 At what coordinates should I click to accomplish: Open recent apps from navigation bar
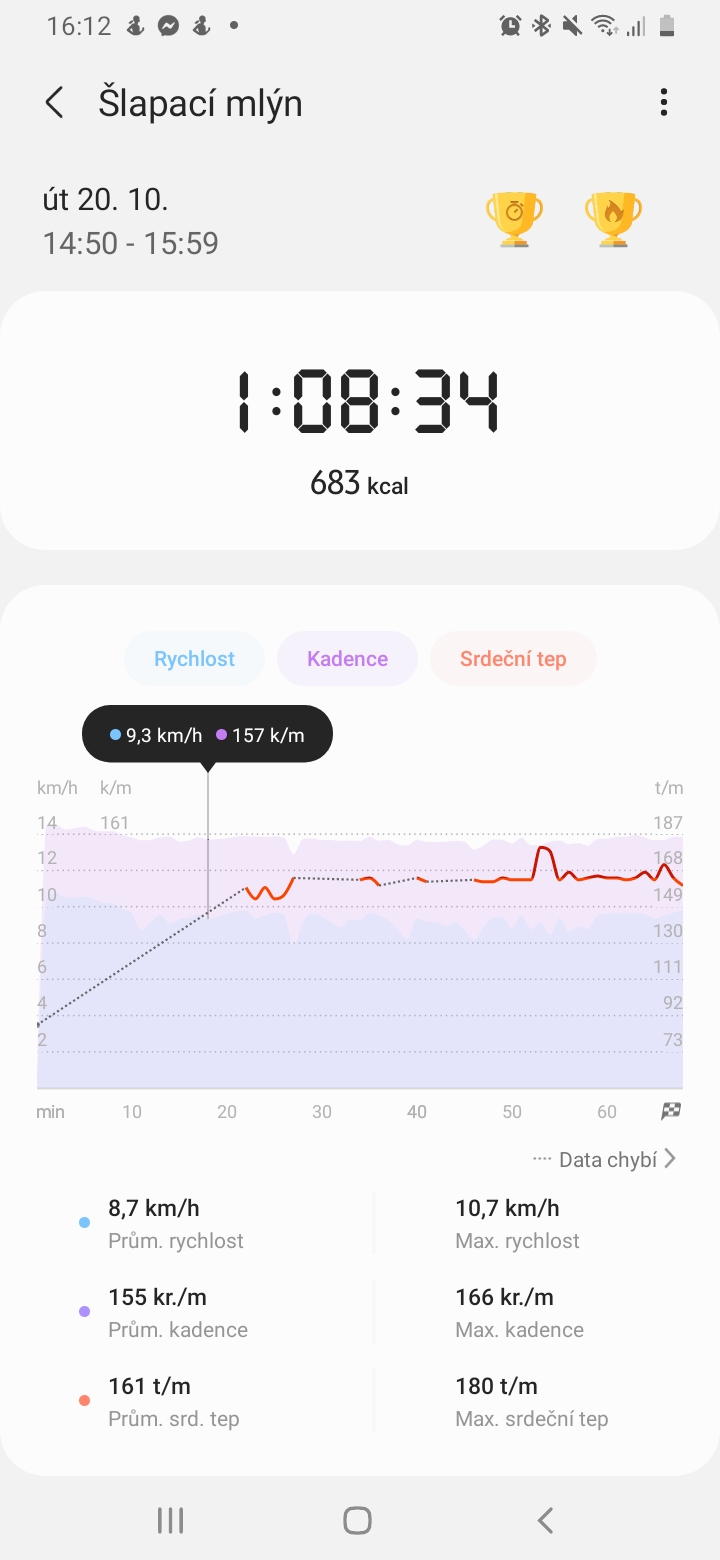coord(171,1521)
